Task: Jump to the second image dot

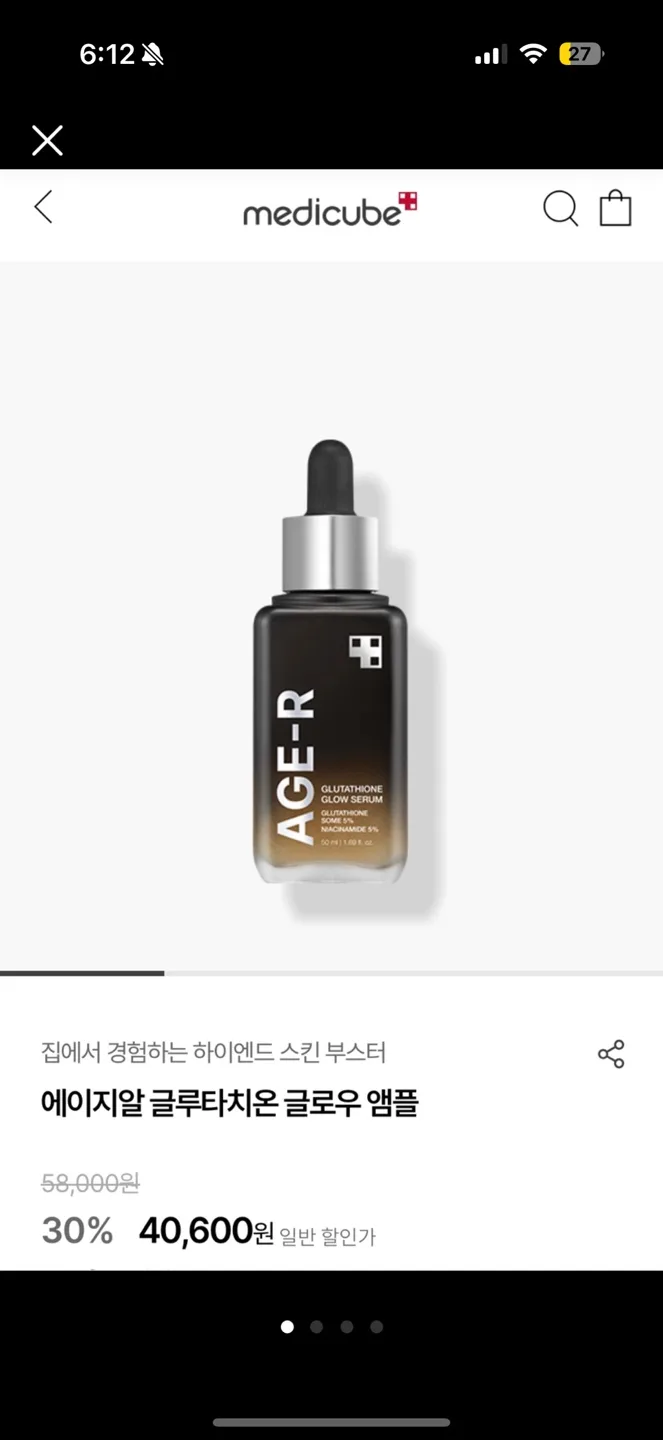Action: 317,1327
